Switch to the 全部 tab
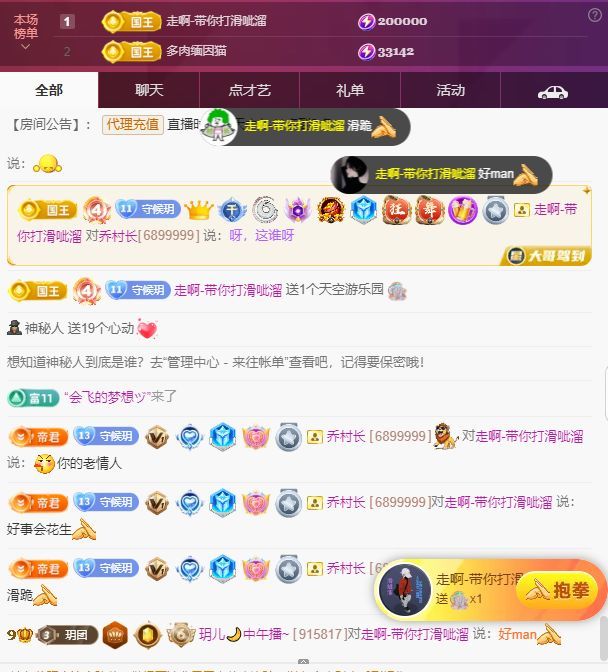 point(49,90)
